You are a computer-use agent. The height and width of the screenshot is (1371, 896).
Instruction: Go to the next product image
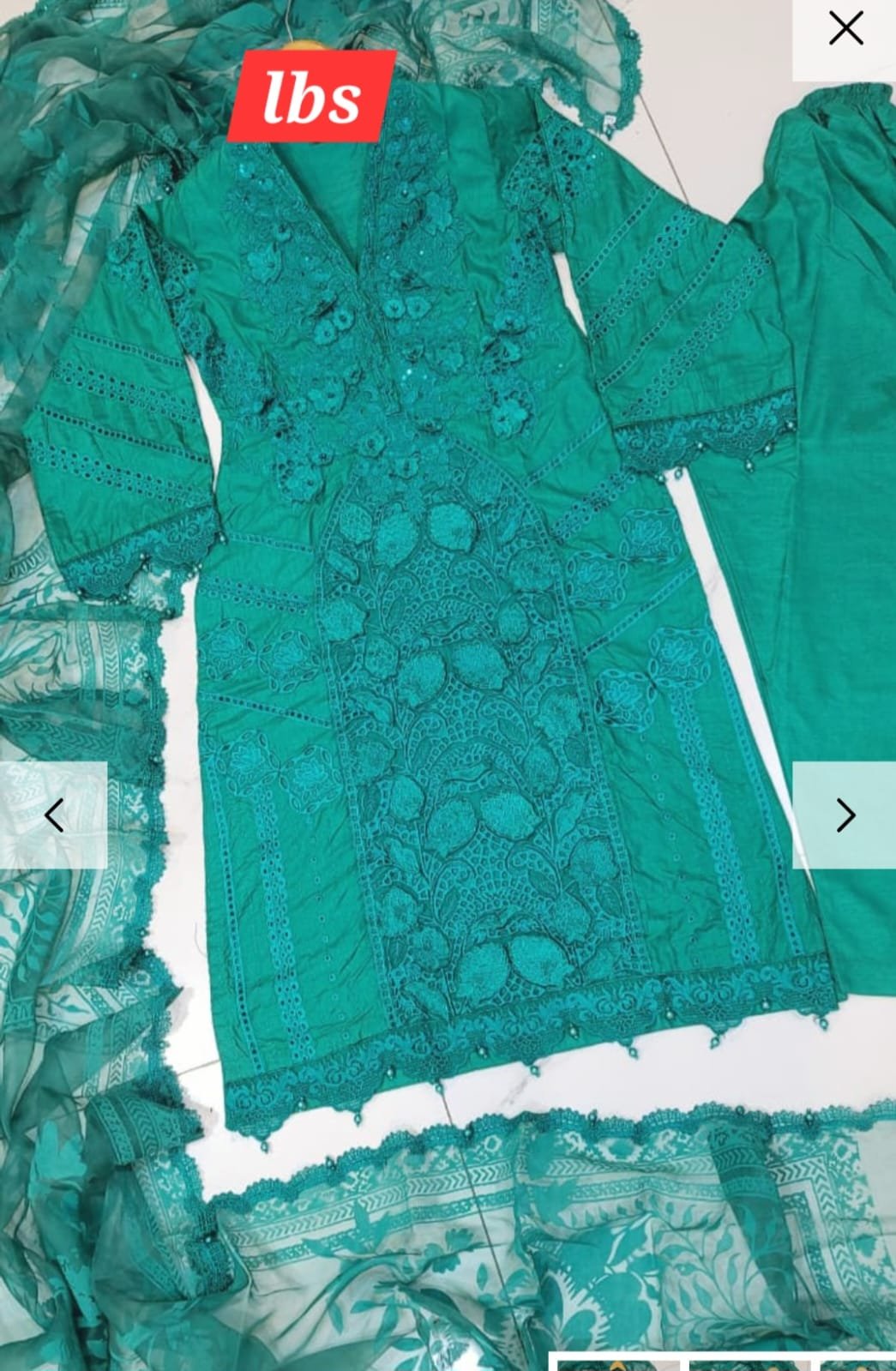pyautogui.click(x=845, y=815)
